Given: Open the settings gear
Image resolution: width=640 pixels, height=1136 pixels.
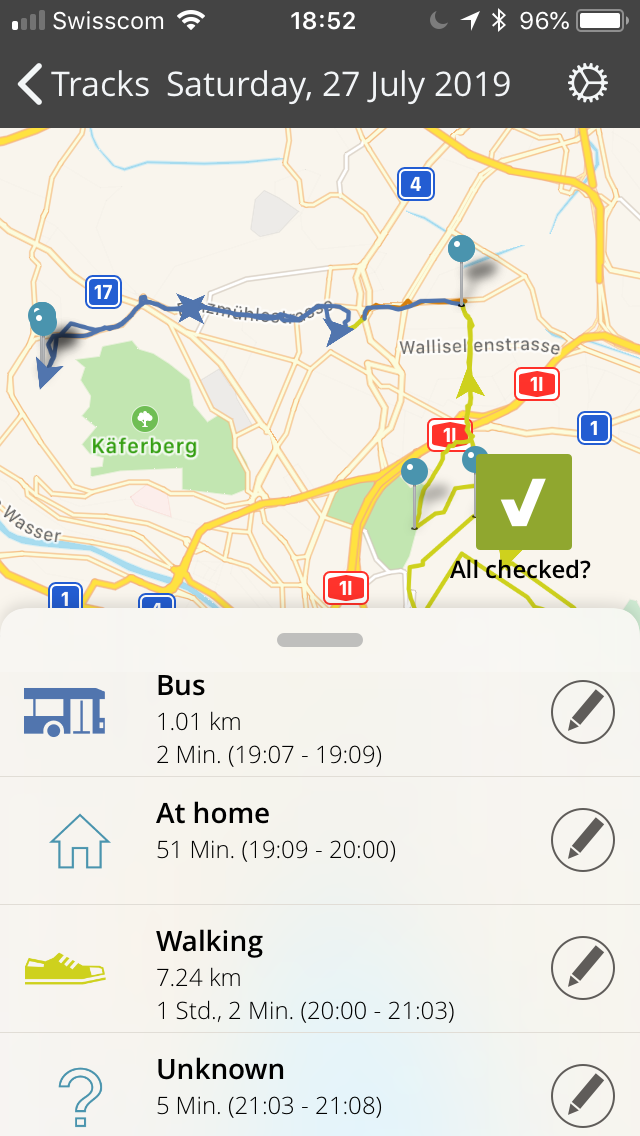Looking at the screenshot, I should [588, 85].
